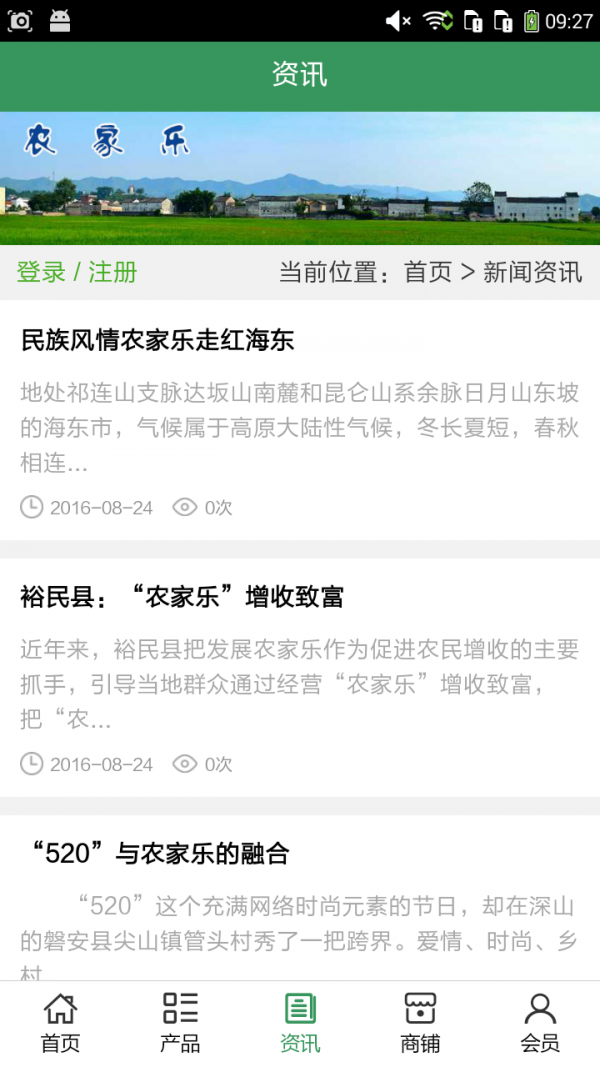
Task: Open the 产品 products tab
Action: click(180, 1023)
